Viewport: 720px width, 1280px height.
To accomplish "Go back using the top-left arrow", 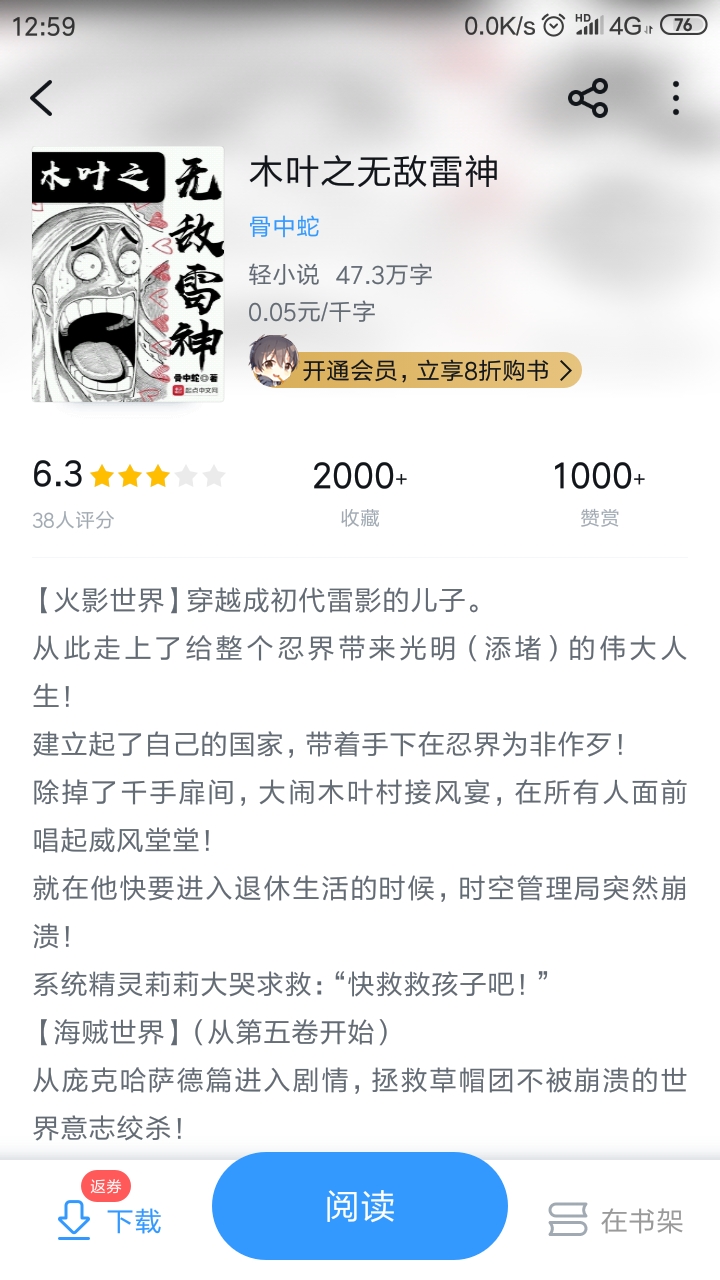I will (x=41, y=98).
